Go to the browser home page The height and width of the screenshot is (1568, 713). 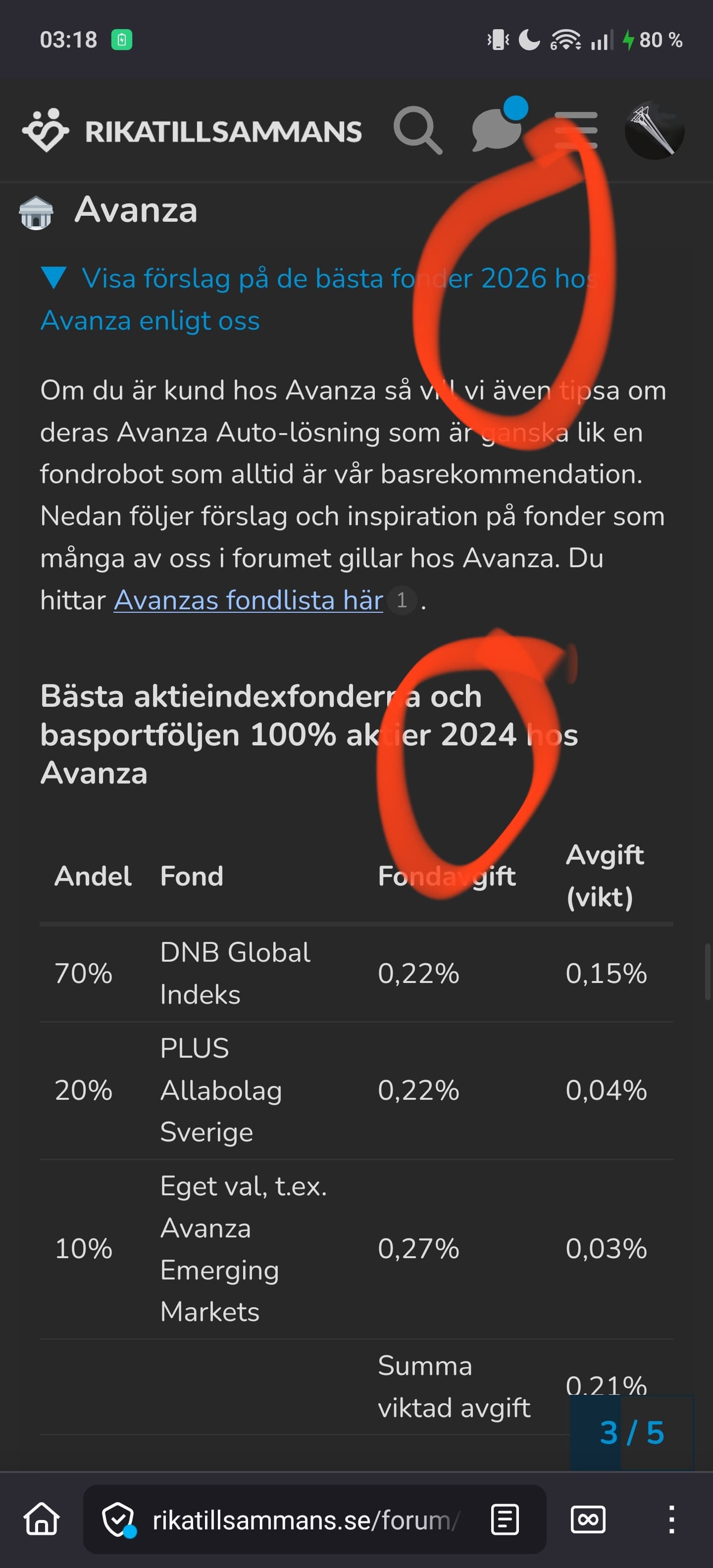click(42, 1520)
